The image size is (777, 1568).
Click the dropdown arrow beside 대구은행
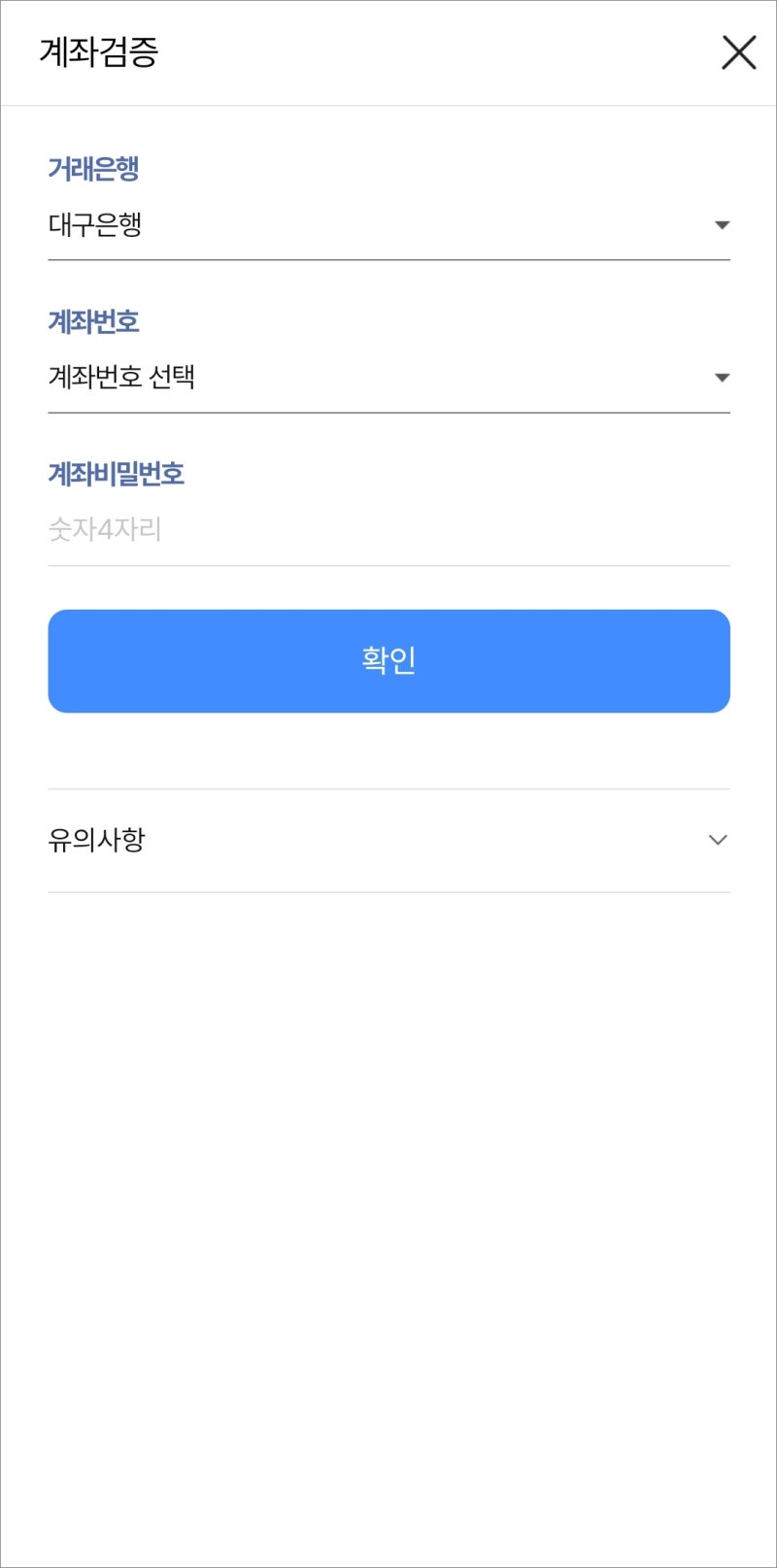click(x=722, y=224)
